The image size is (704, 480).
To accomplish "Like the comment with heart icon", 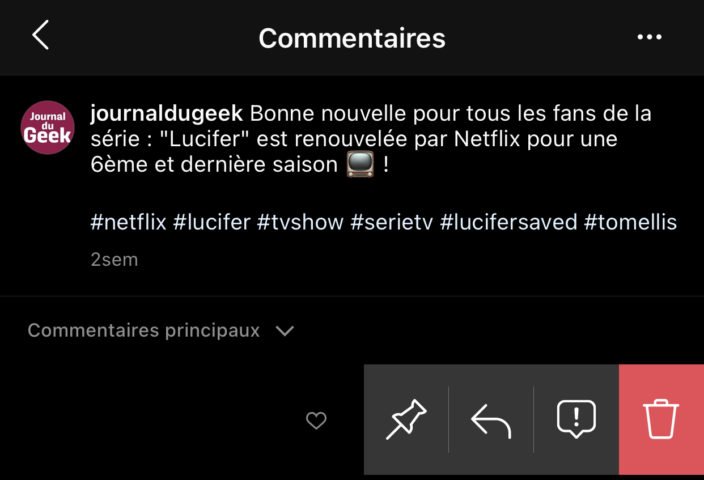I will (x=316, y=421).
